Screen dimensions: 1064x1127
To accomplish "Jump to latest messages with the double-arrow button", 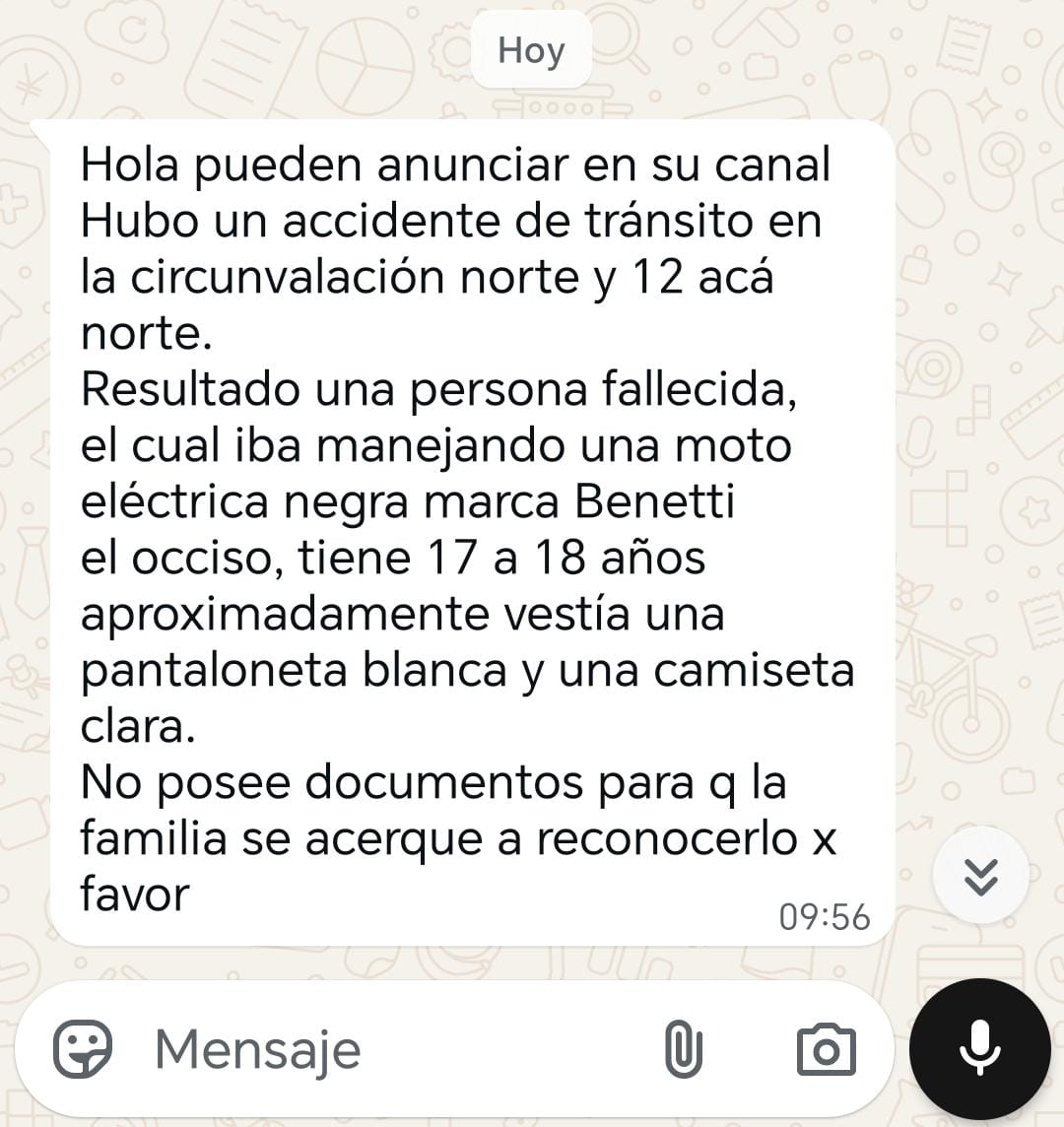I will click(980, 875).
